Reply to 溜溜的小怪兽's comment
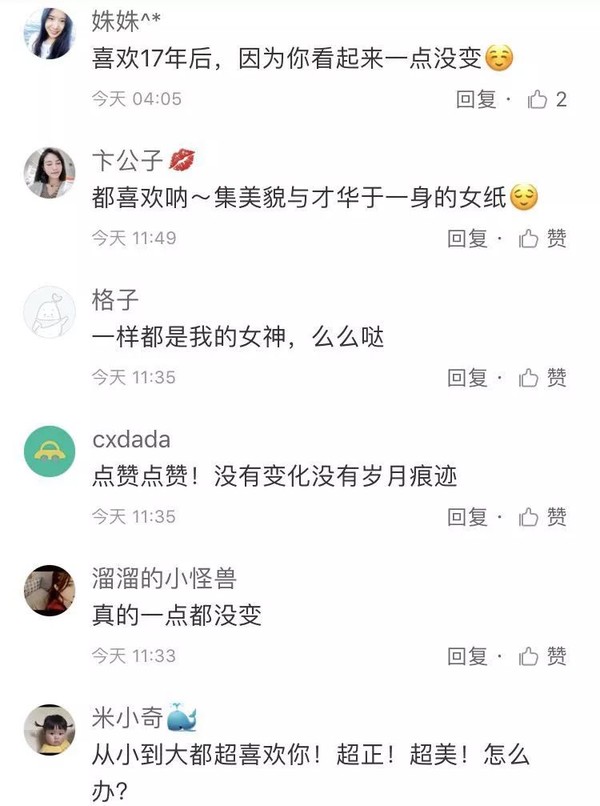The width and height of the screenshot is (600, 806). [x=467, y=656]
